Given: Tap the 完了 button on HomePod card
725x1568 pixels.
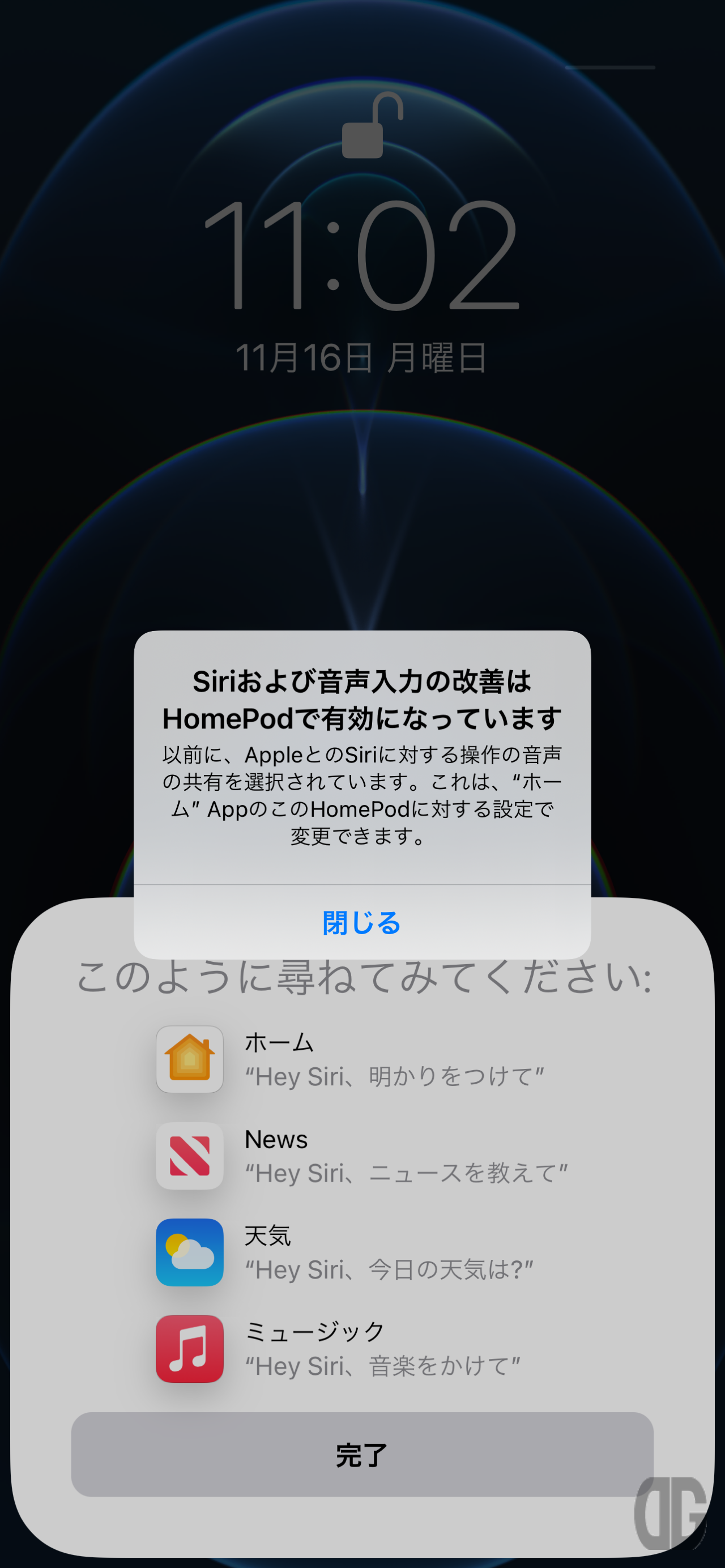Looking at the screenshot, I should click(x=361, y=1454).
